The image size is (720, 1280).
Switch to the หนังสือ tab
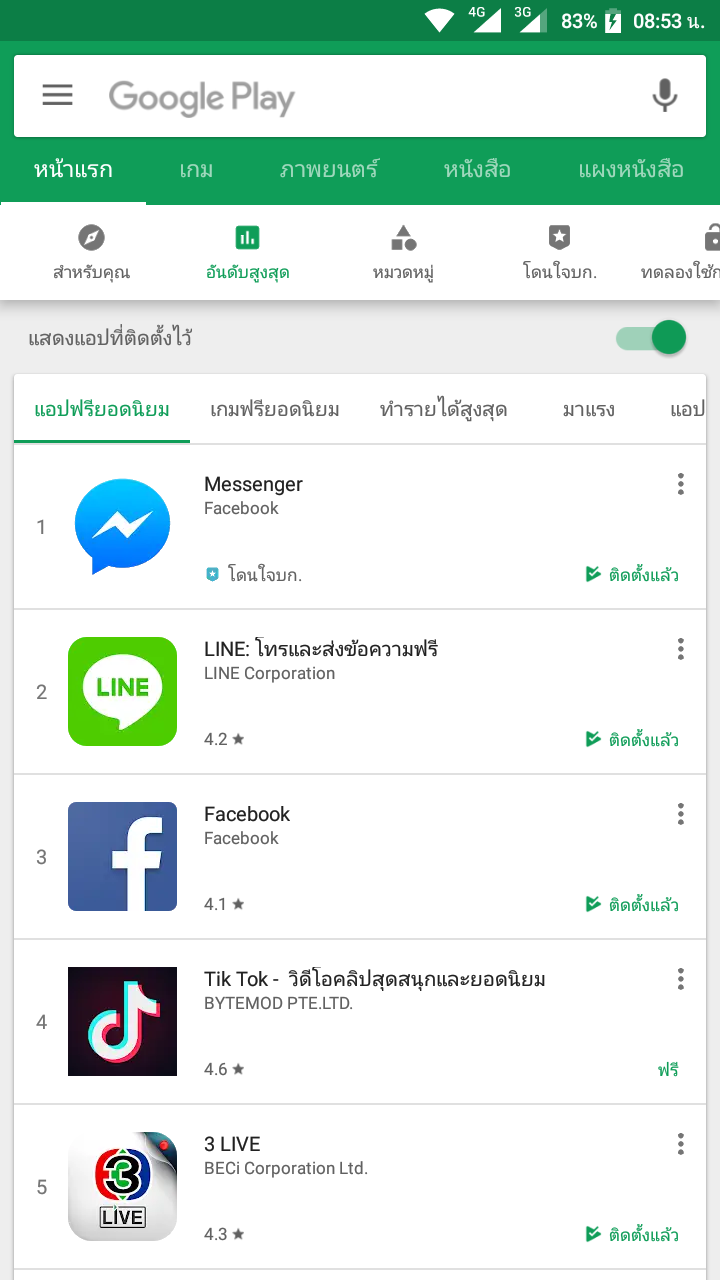click(x=477, y=169)
